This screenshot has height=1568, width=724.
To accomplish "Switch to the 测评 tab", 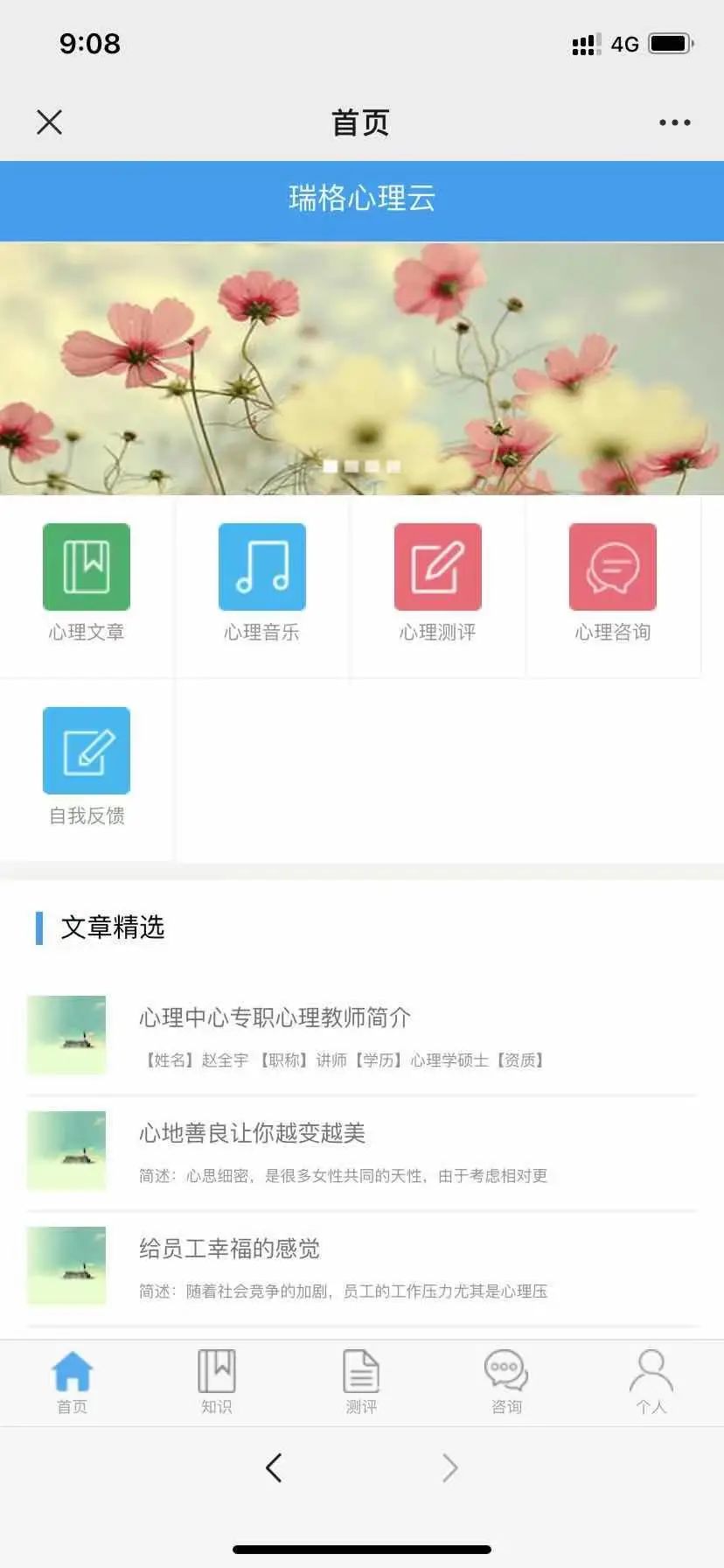I will coord(361,1382).
